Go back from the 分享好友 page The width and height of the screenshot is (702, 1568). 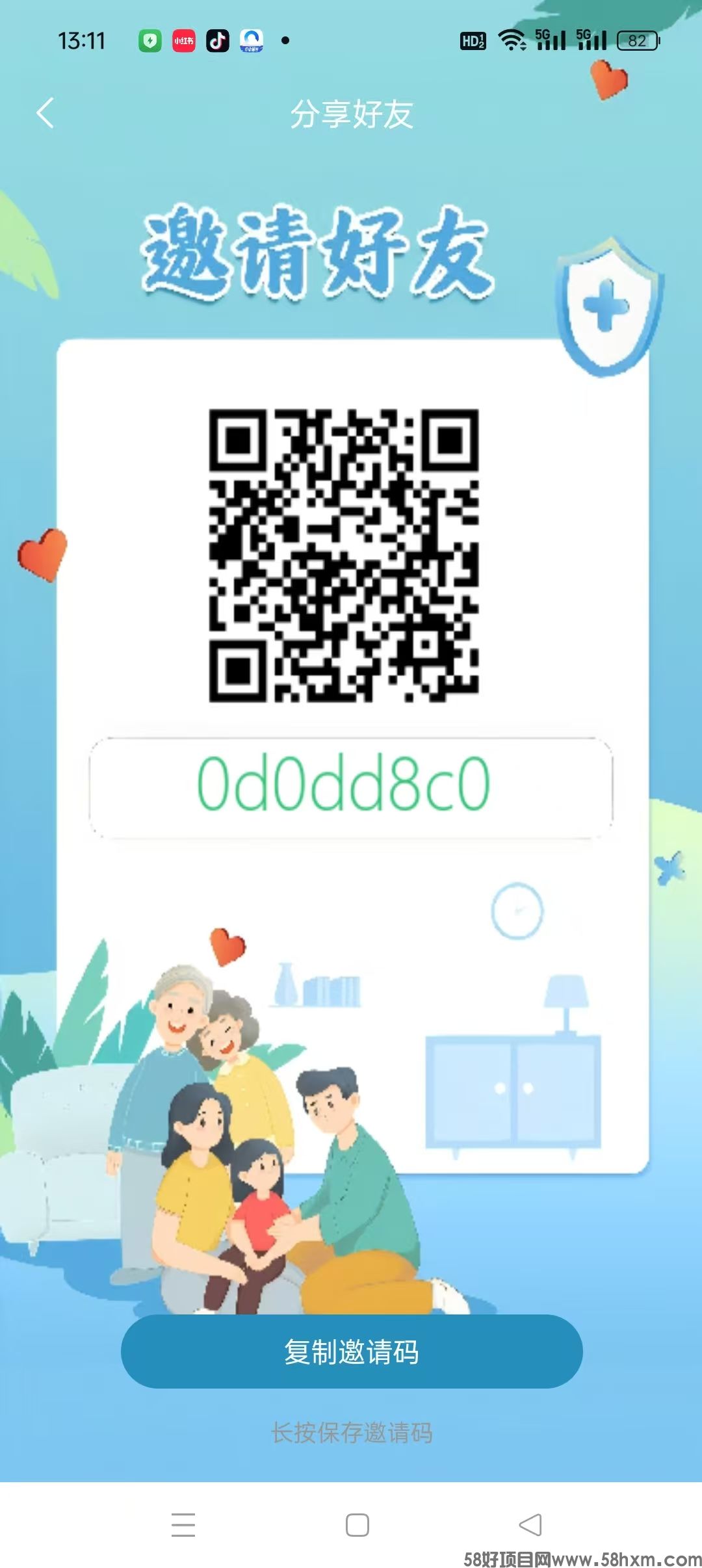pyautogui.click(x=45, y=113)
